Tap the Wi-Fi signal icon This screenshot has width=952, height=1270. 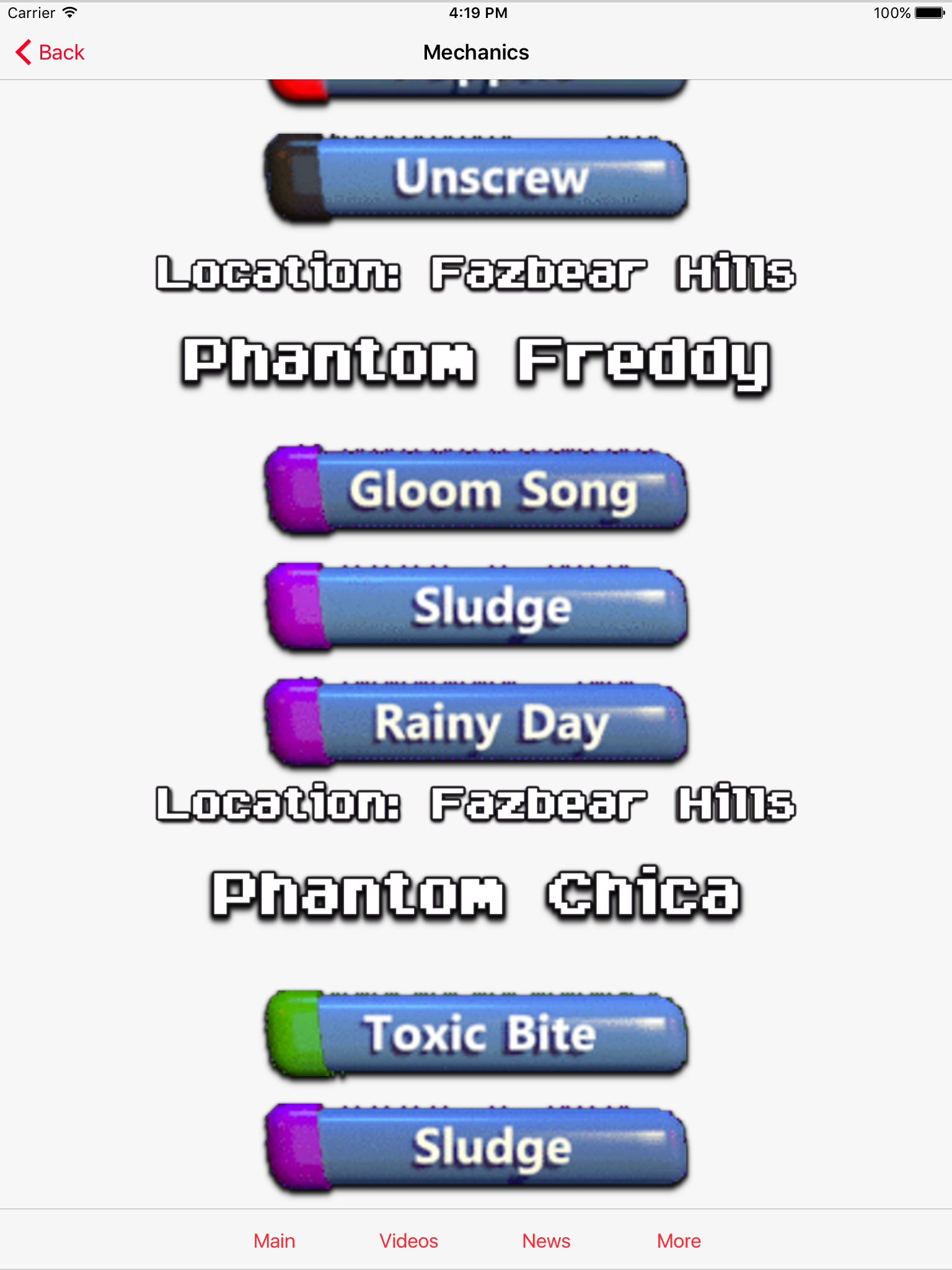click(69, 11)
